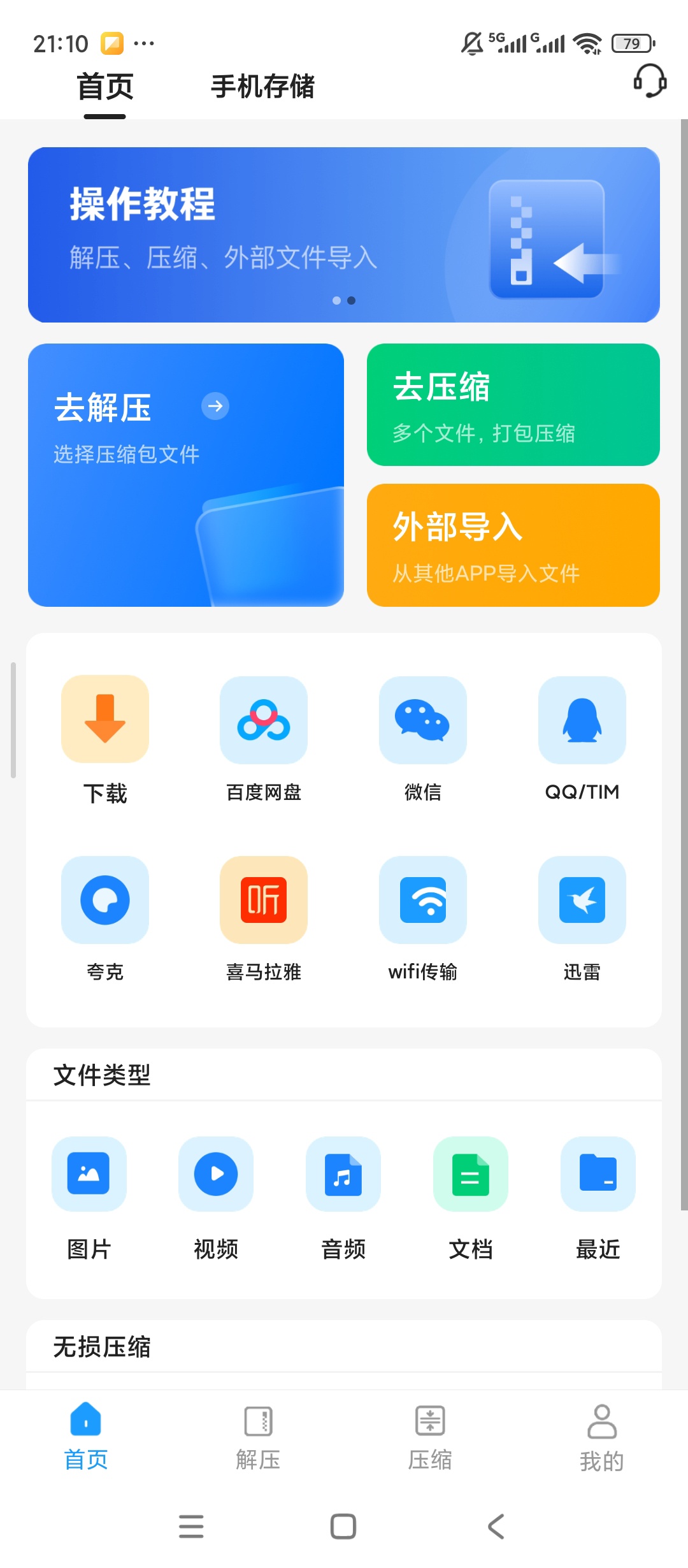
Task: Open the 图片 picture file type icon
Action: (x=89, y=1175)
